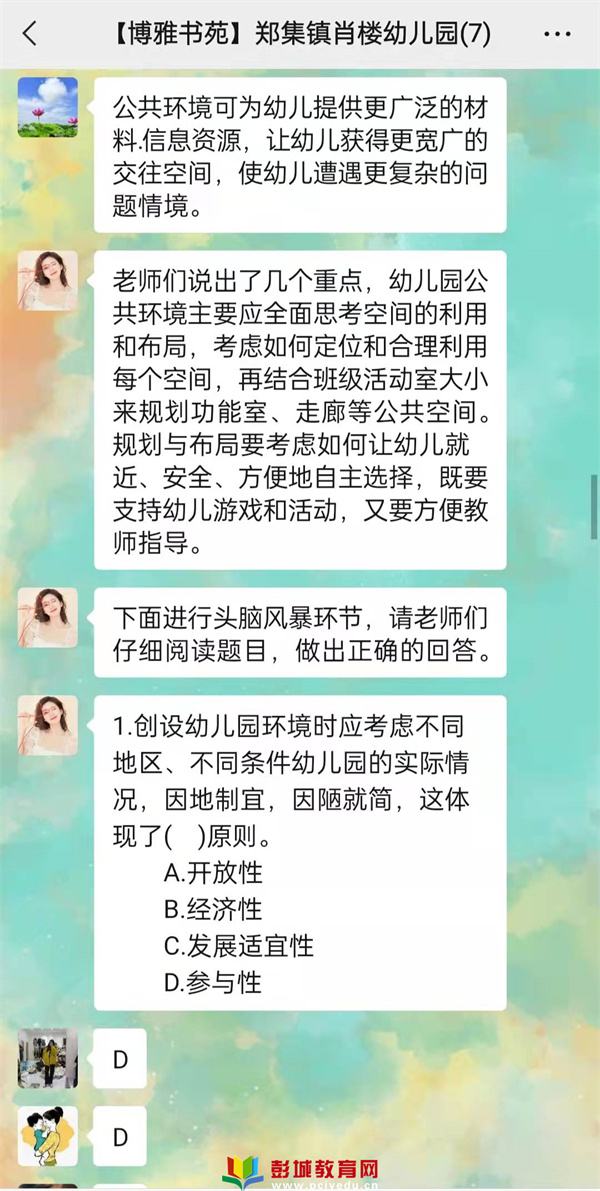The image size is (600, 1191).
Task: Open the group chat overflow menu
Action: pyautogui.click(x=557, y=33)
